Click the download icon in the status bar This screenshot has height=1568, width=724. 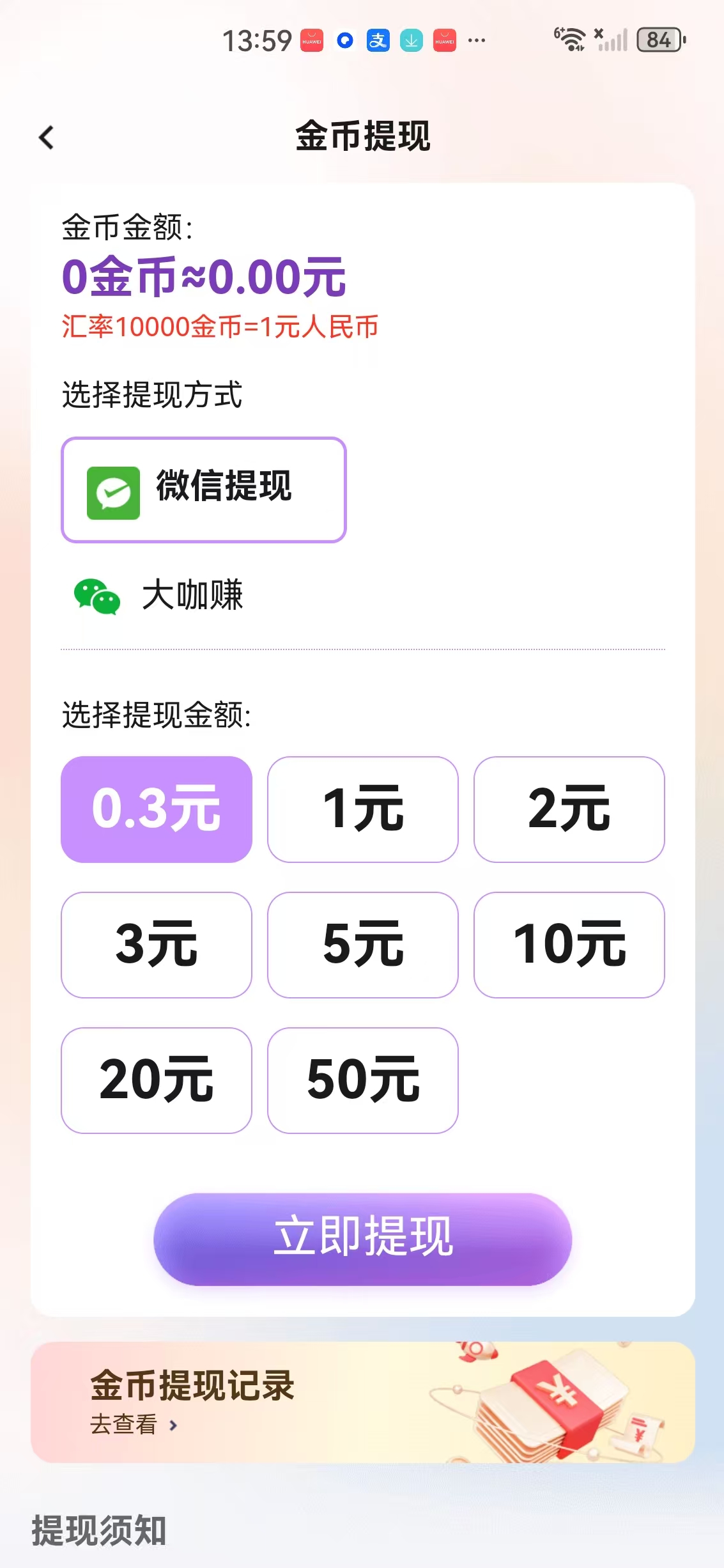tap(411, 40)
